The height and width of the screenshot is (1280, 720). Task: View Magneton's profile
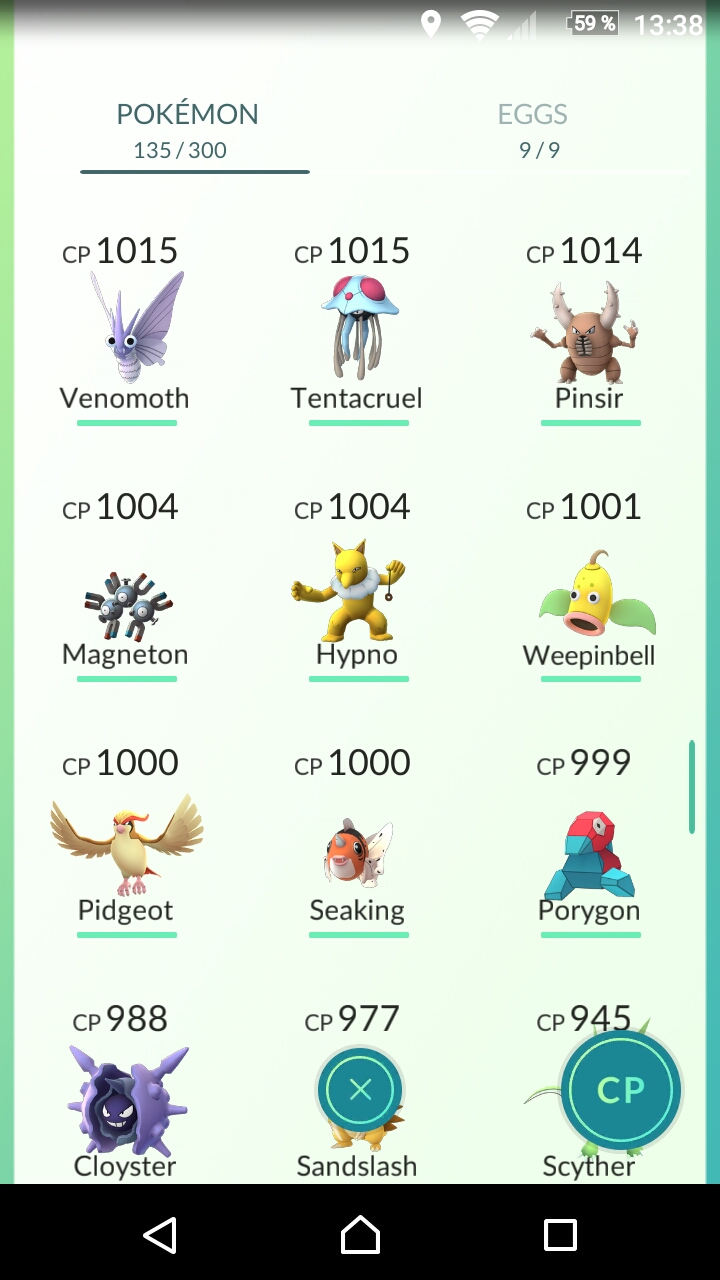[x=126, y=586]
